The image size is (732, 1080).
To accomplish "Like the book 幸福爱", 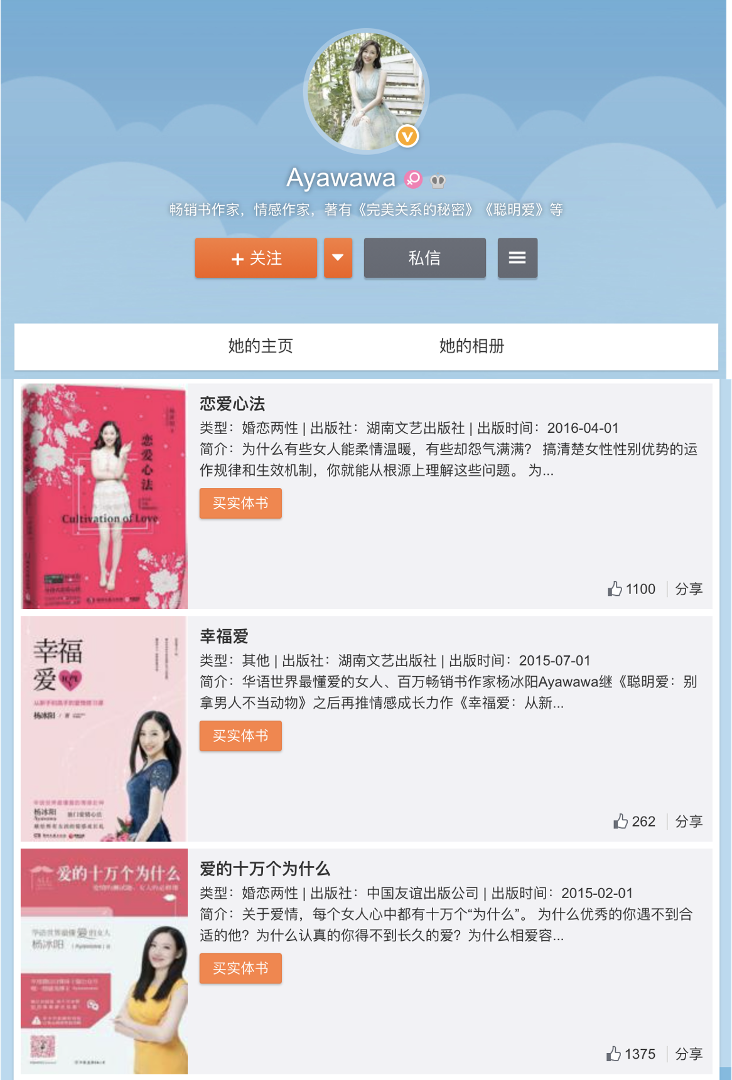I will click(x=634, y=821).
